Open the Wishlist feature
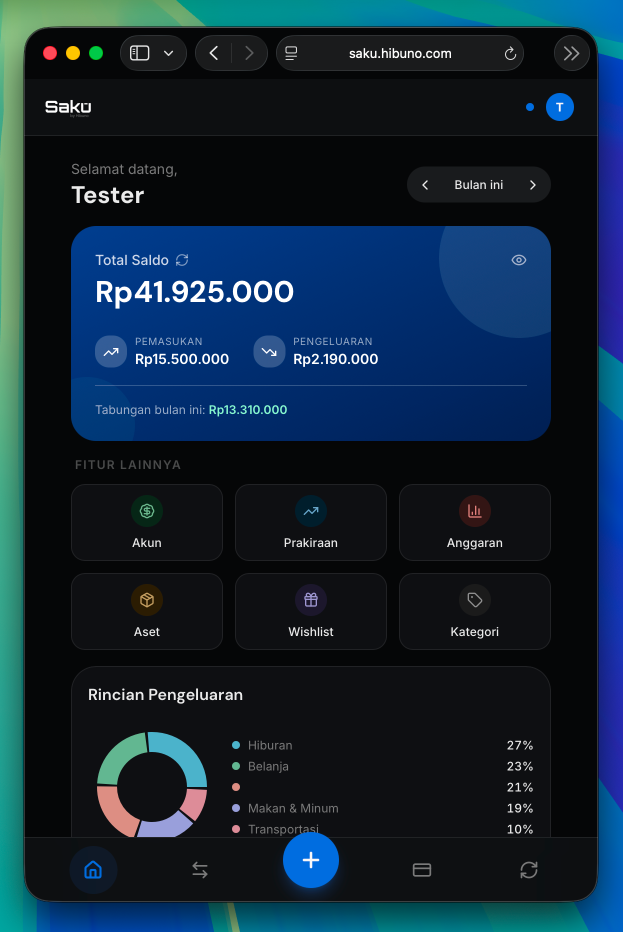The image size is (623, 932). point(311,611)
